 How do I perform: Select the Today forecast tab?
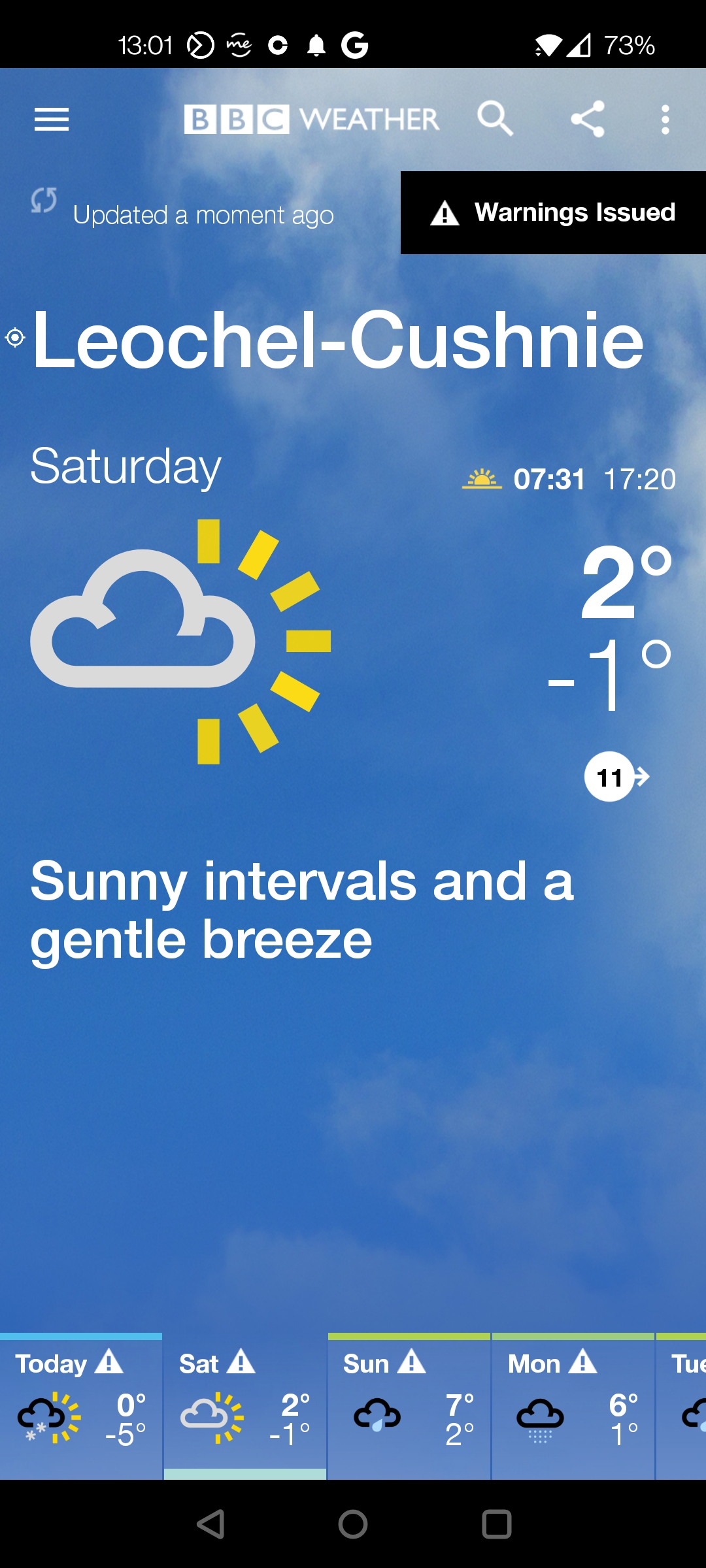pos(81,1406)
